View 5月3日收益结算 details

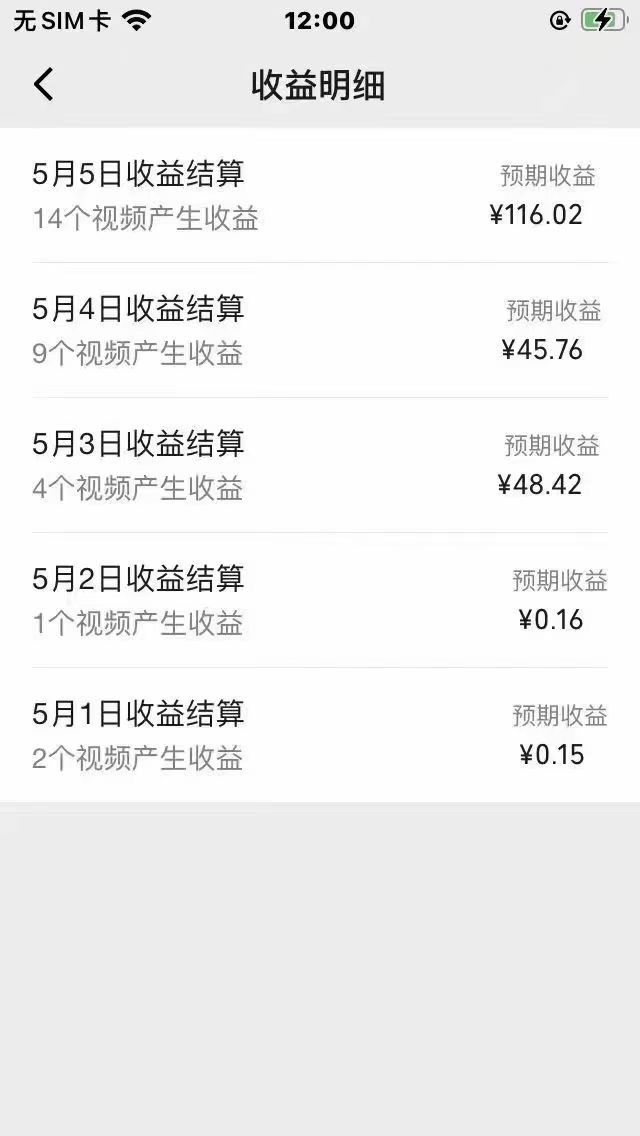[x=320, y=465]
